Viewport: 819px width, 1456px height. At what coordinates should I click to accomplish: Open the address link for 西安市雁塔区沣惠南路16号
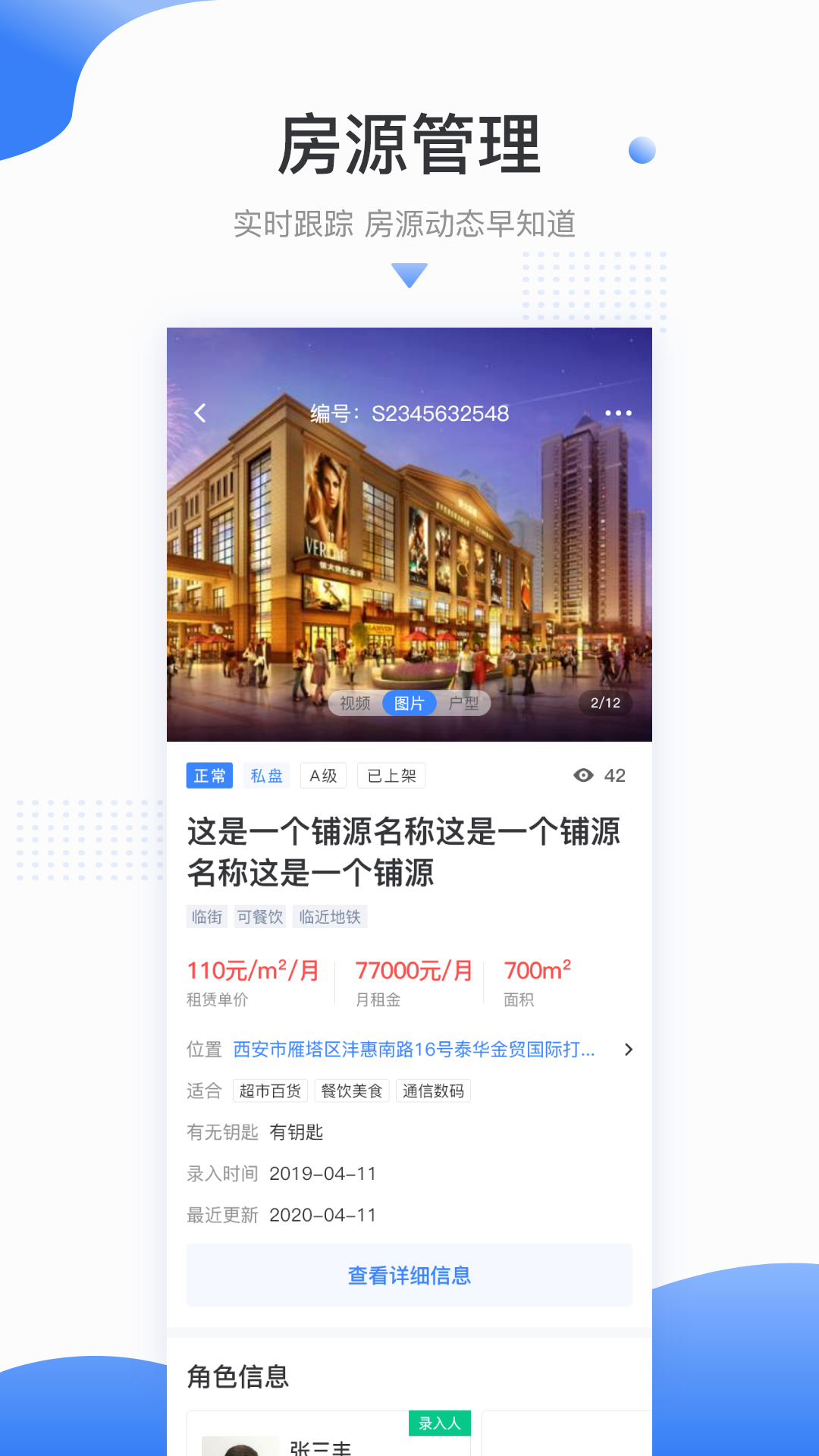coord(413,1050)
